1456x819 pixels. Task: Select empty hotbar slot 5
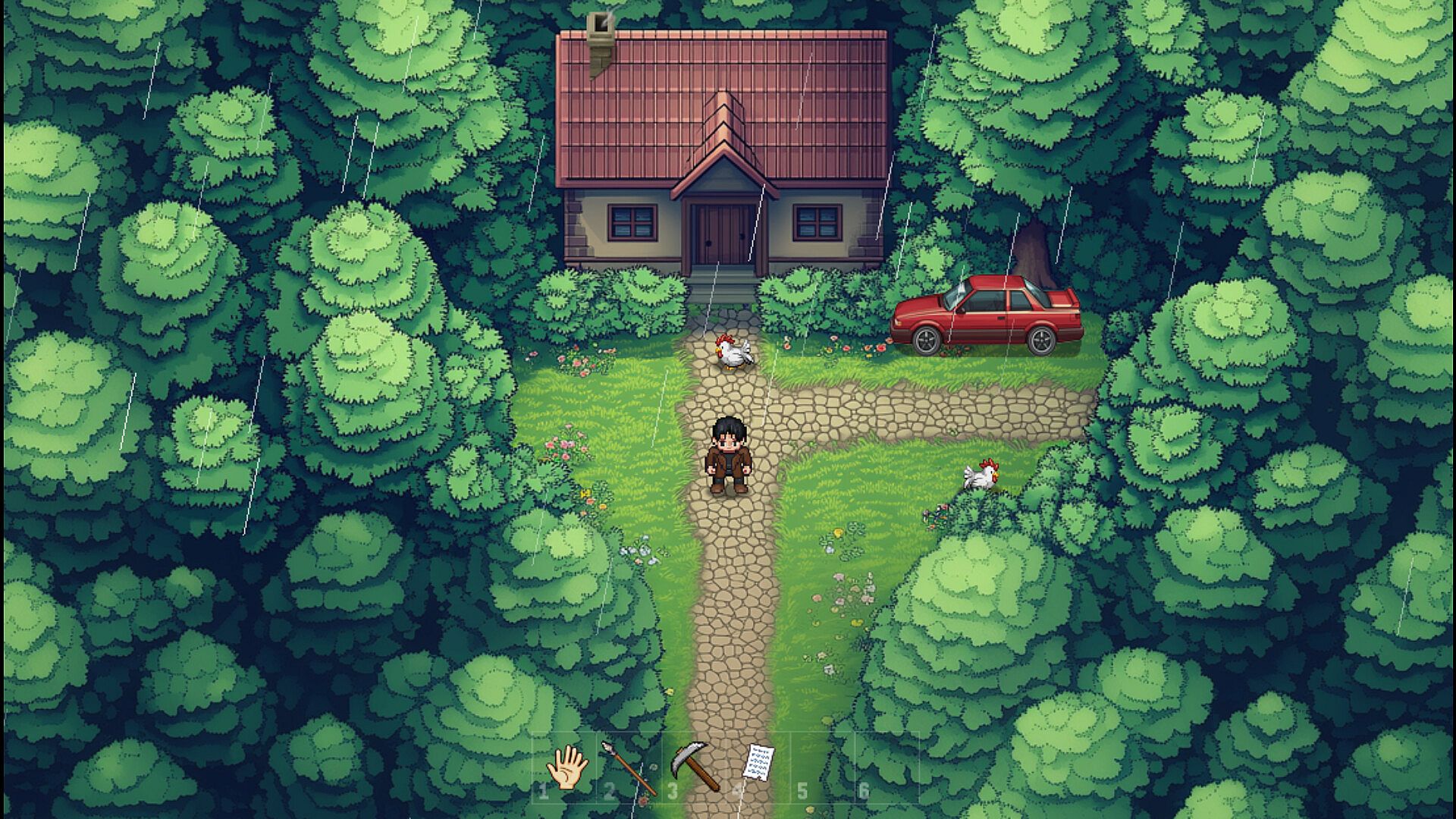point(824,767)
